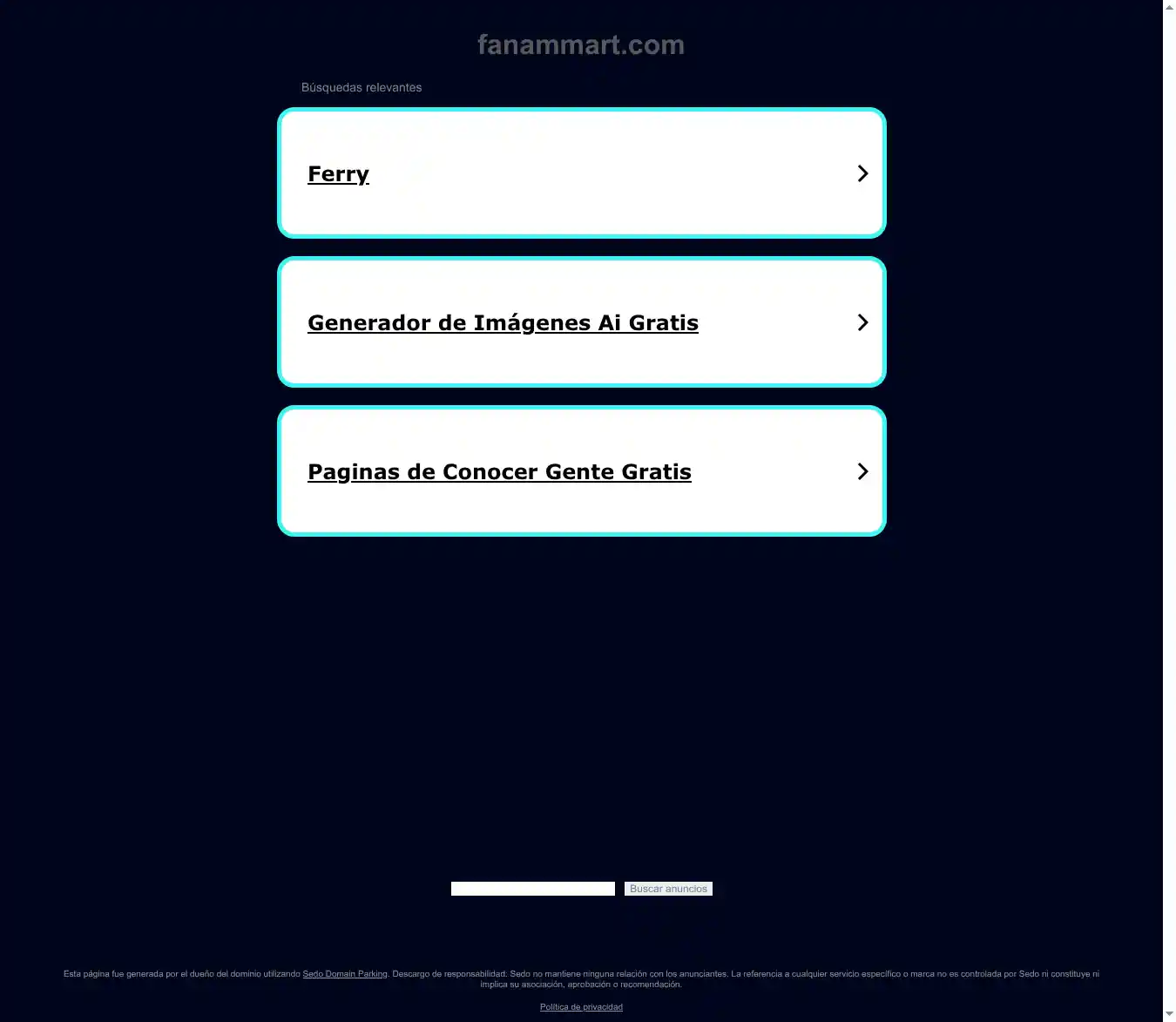Open the Sedo Domain Parking link
Viewport: 1176px width, 1022px height.
(345, 974)
